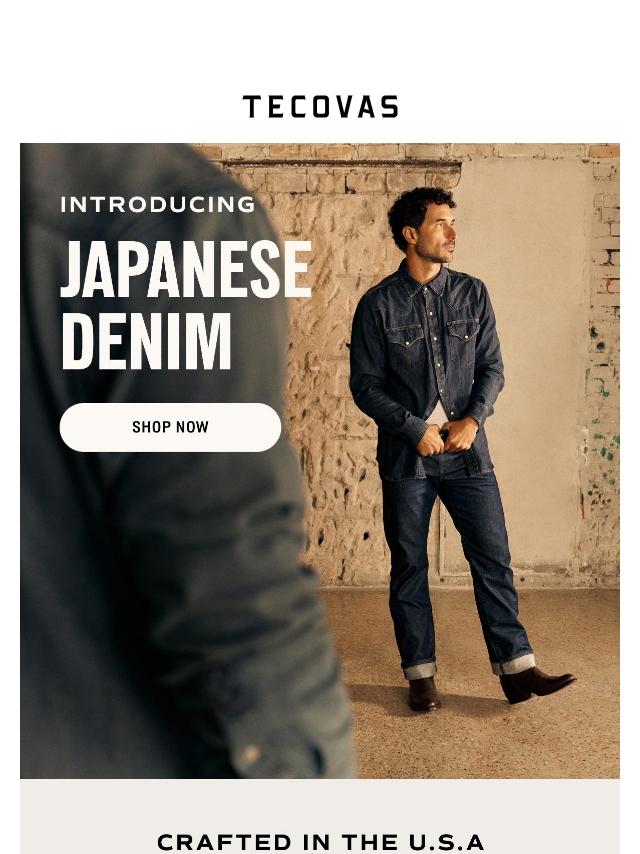This screenshot has width=640, height=854.
Task: Tap the Shop Now button
Action: pos(170,428)
